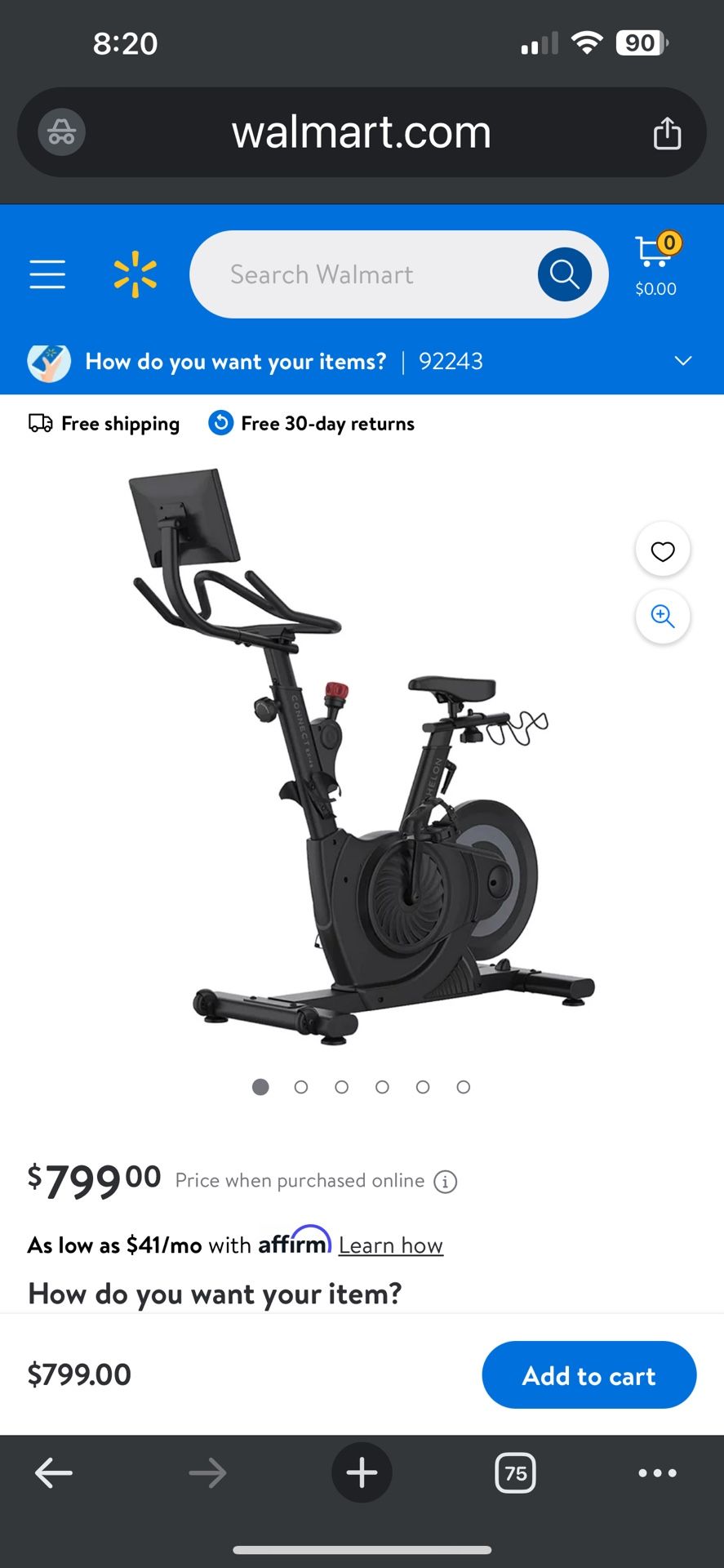The width and height of the screenshot is (724, 1568).
Task: View all 75 open tabs
Action: (515, 1473)
